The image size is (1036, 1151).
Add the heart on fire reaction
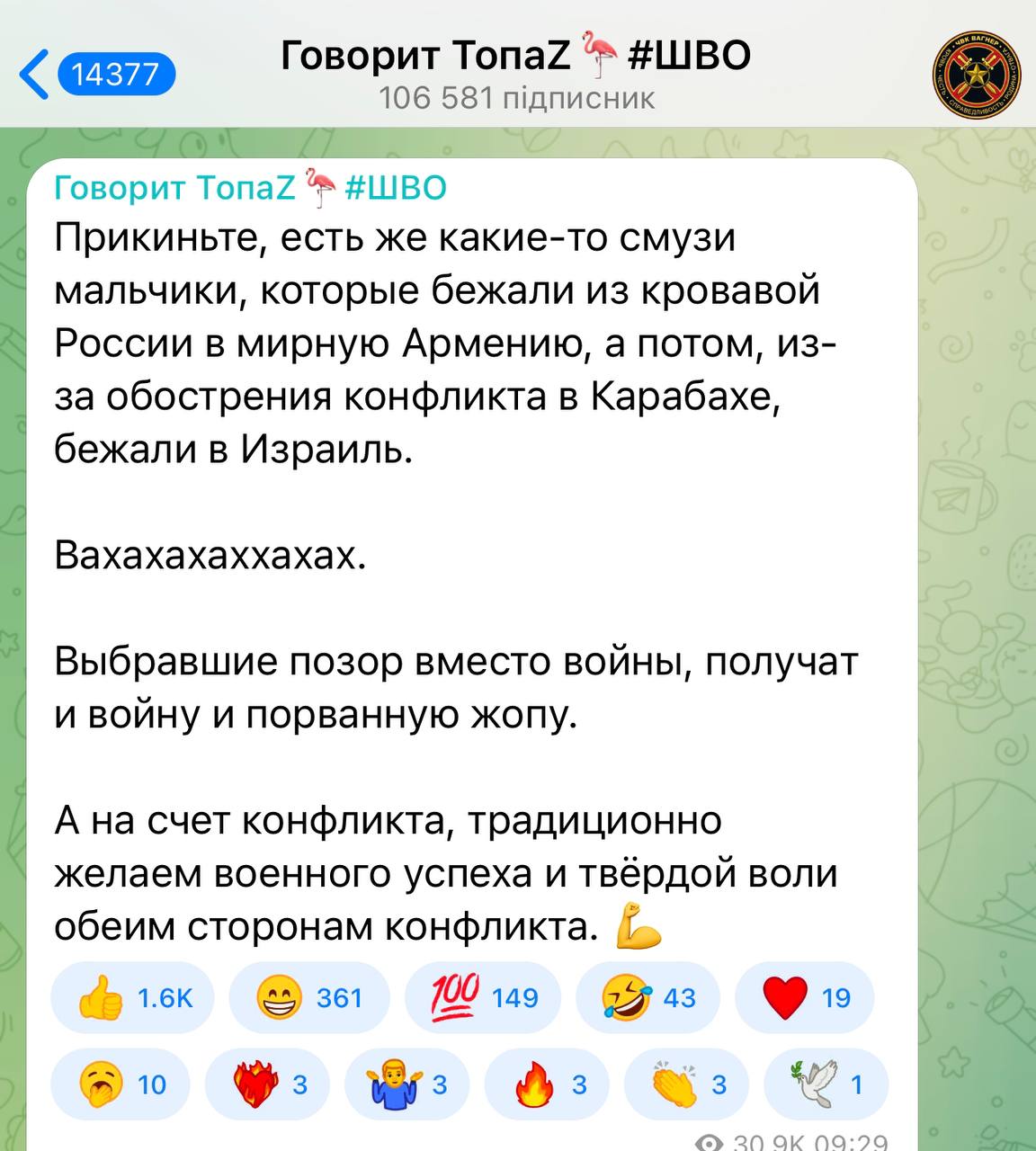(x=268, y=1085)
